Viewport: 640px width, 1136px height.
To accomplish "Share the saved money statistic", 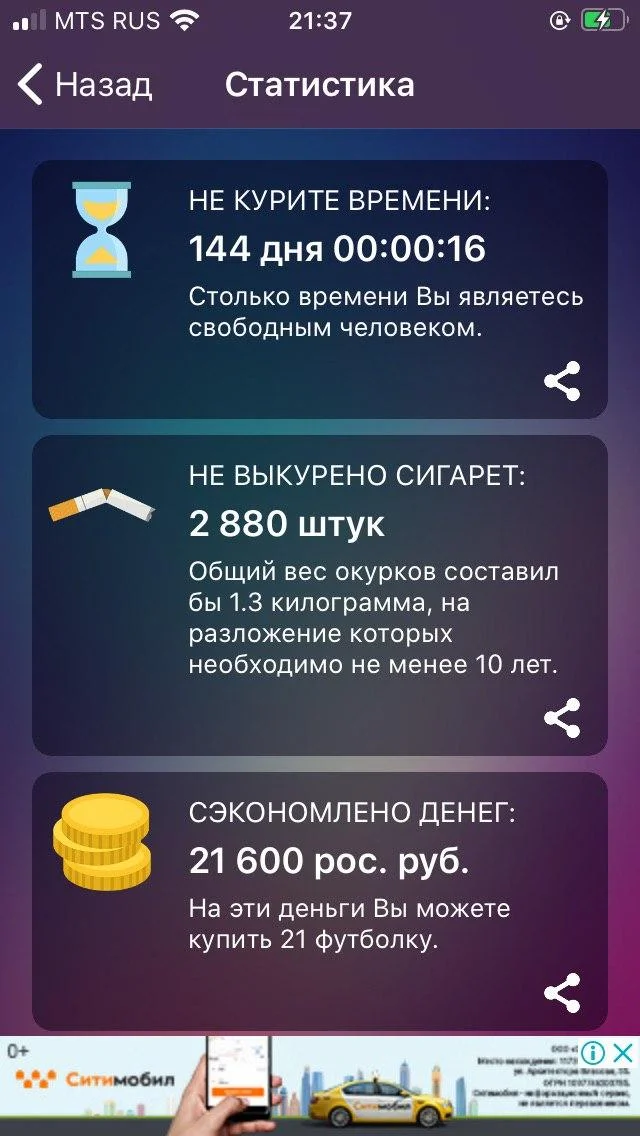I will pos(562,994).
